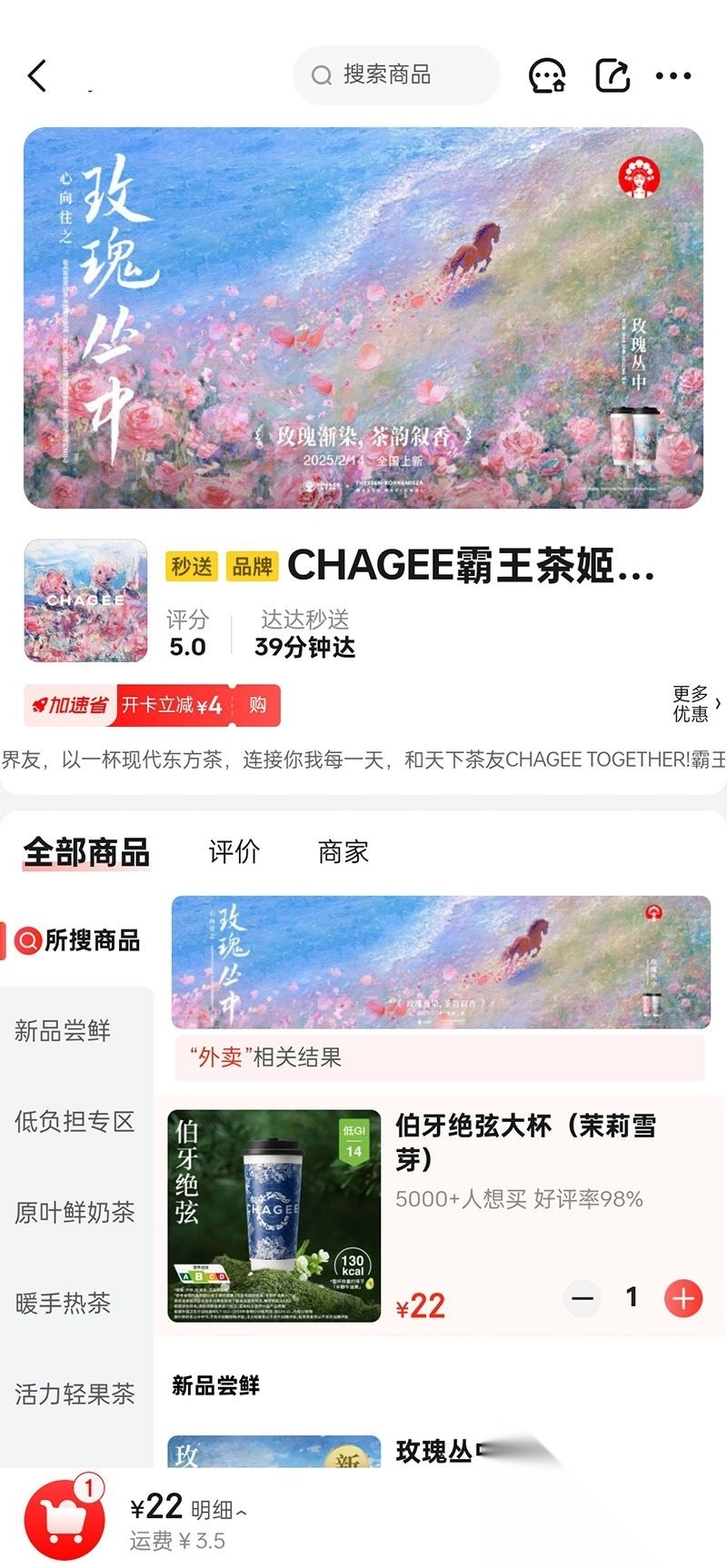Add one more 伯牙绝弦大杯

click(683, 1298)
